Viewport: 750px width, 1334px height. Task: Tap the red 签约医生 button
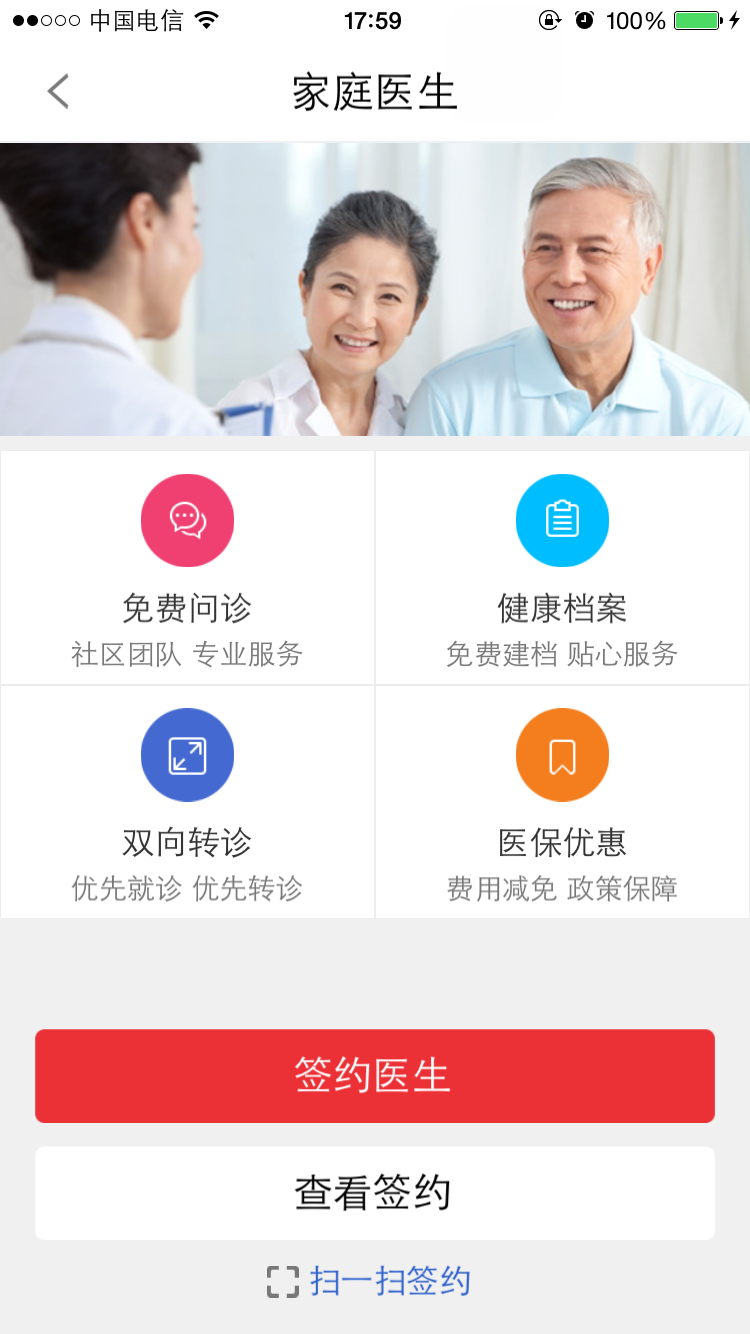375,1076
